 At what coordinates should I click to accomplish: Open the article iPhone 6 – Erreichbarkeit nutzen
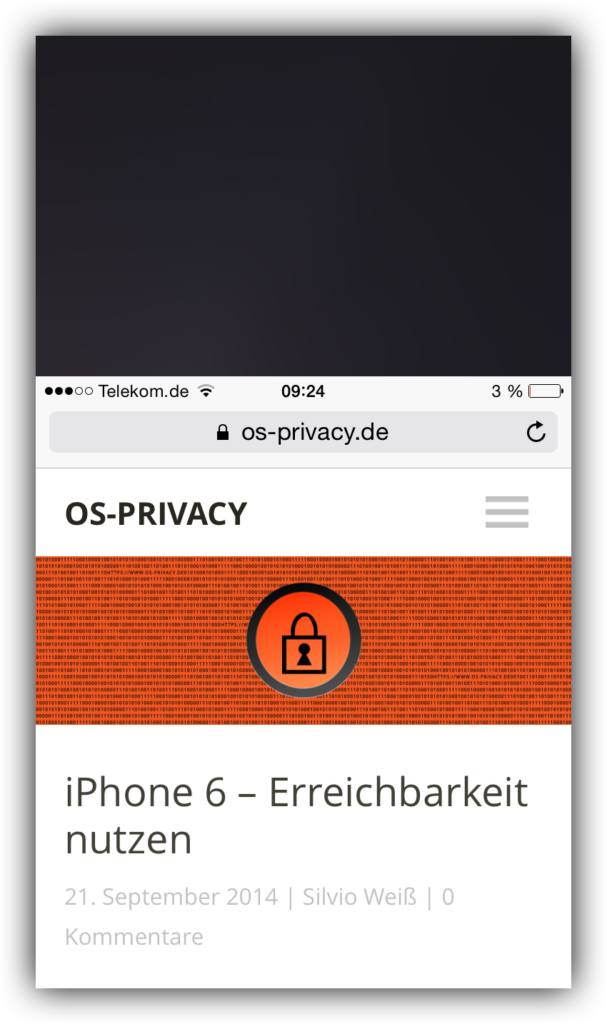click(296, 815)
